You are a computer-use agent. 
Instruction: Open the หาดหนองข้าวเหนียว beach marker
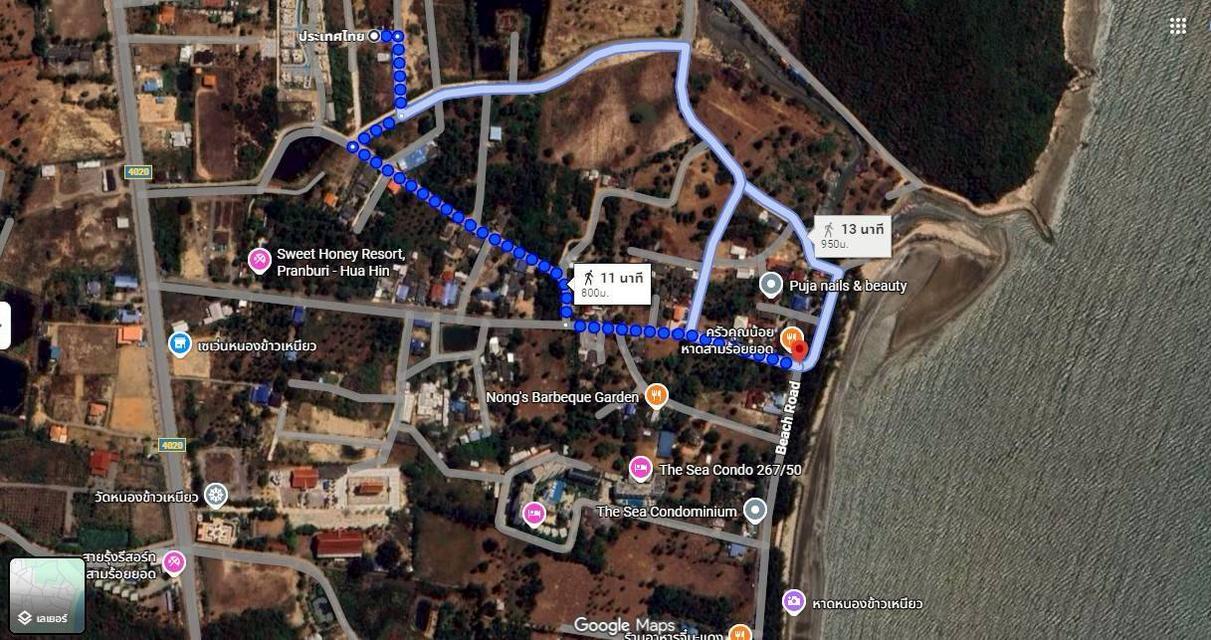click(x=794, y=602)
